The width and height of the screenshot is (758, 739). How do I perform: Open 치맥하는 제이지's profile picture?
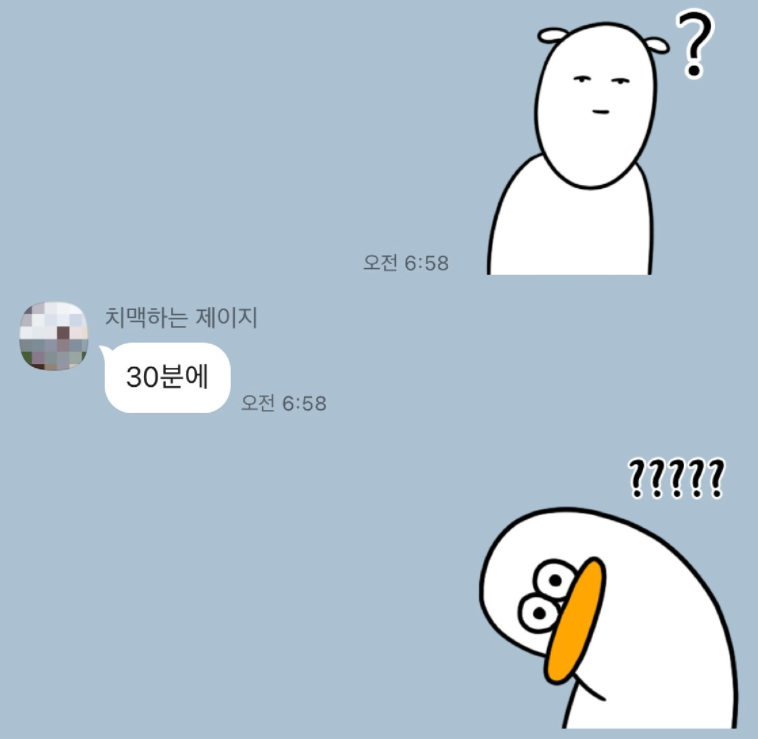click(58, 335)
